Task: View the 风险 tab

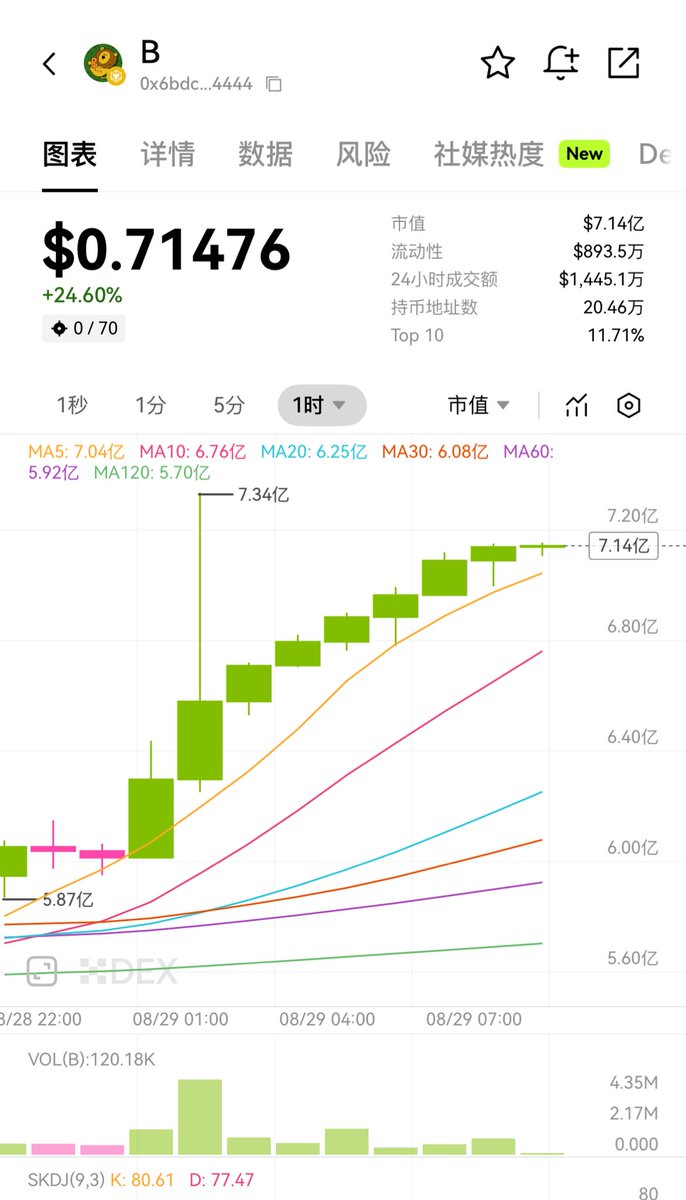Action: click(x=363, y=154)
